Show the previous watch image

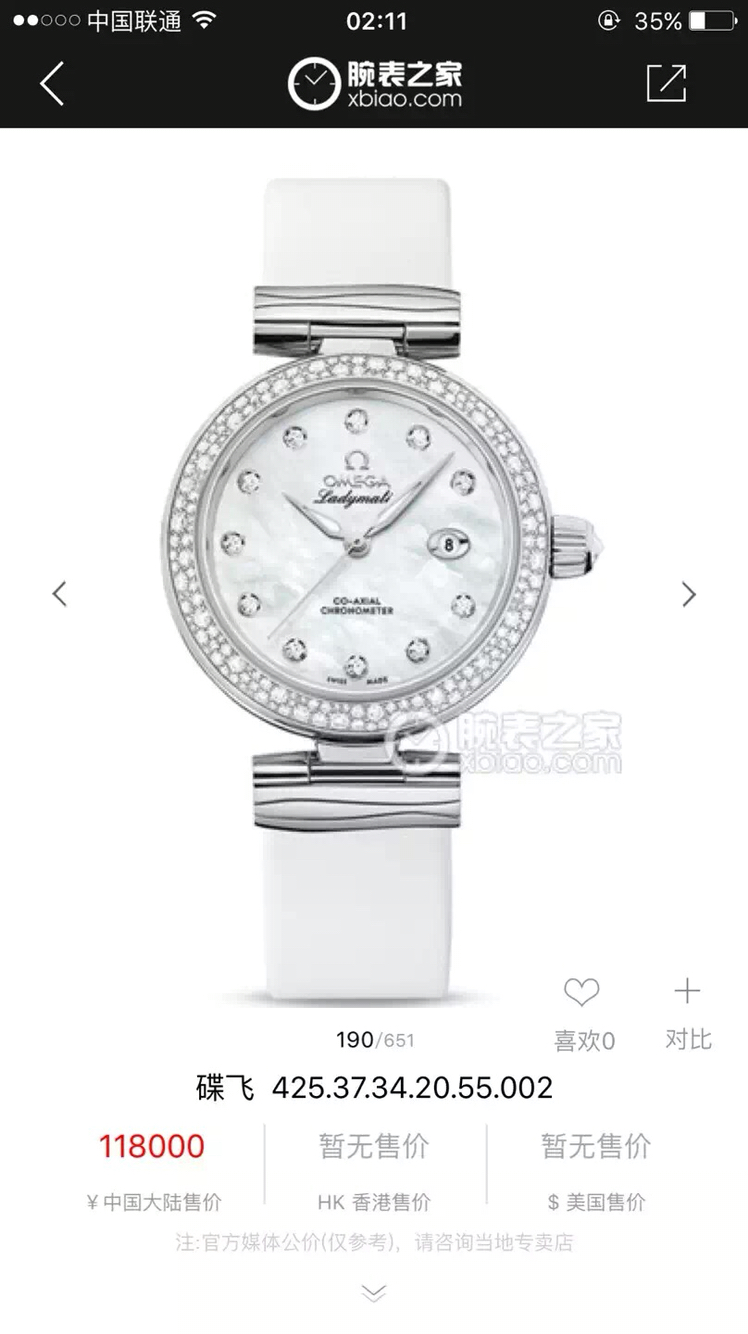coord(60,593)
